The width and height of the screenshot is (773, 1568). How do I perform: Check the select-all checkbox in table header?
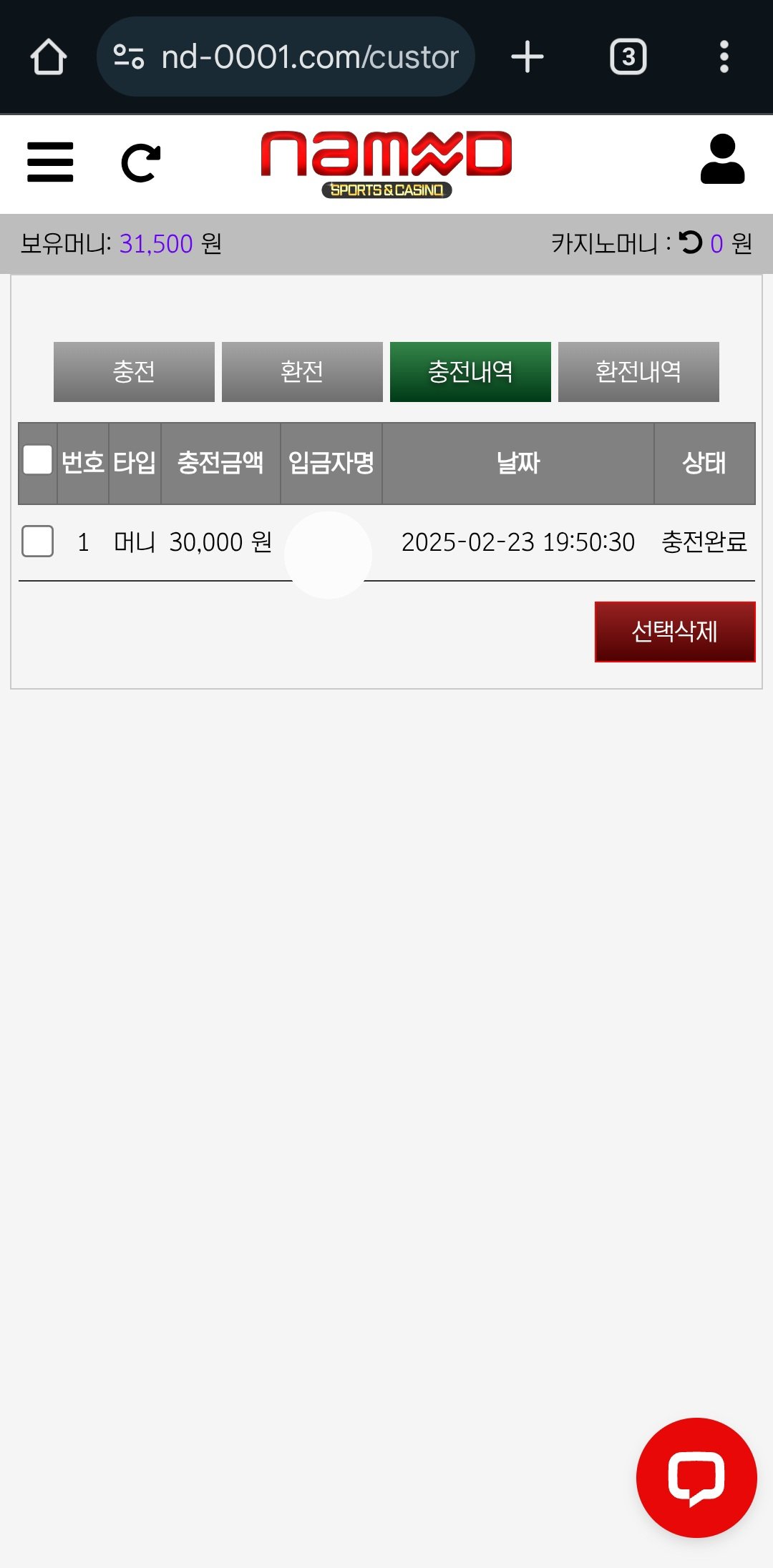click(x=38, y=460)
